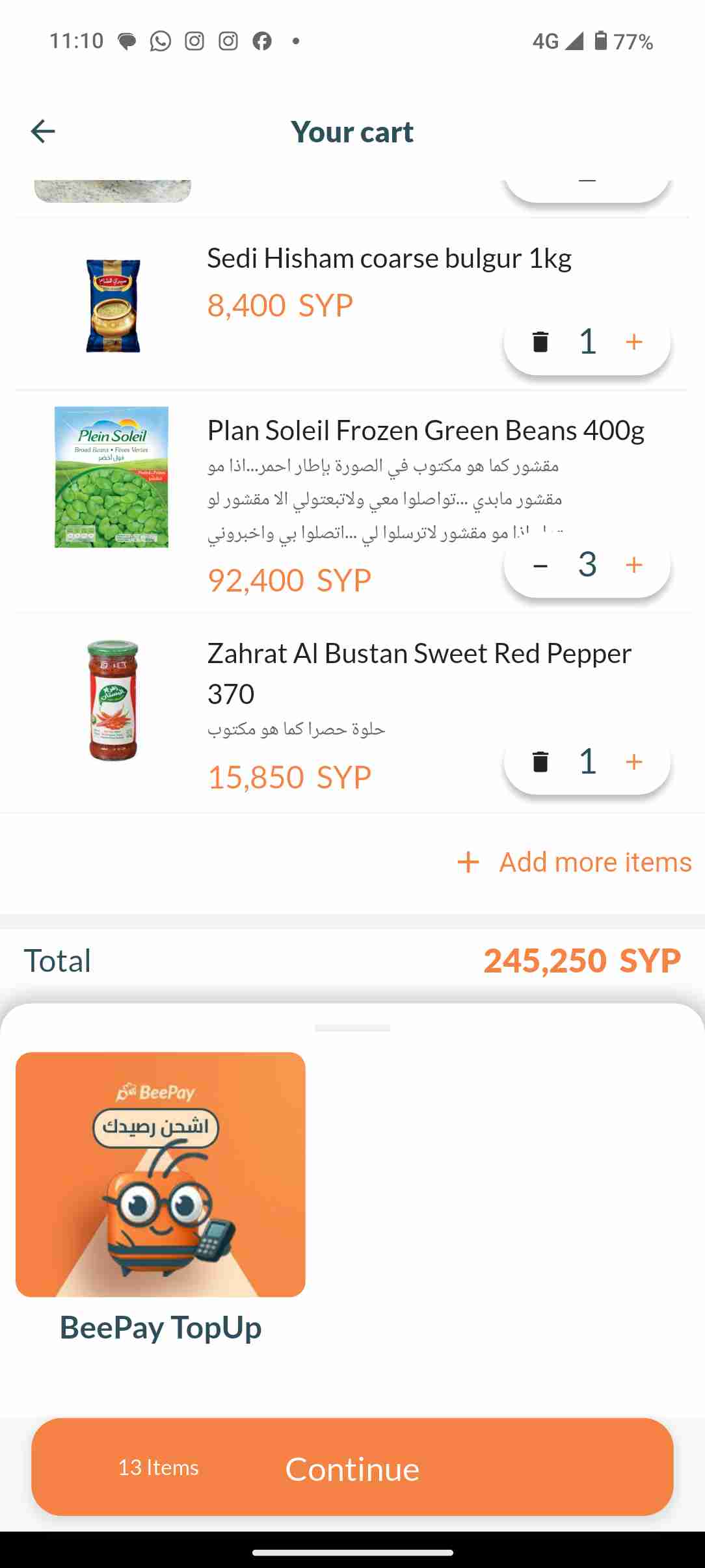
Task: Open the Plan Soleil Frozen Green Beans item
Action: (425, 431)
